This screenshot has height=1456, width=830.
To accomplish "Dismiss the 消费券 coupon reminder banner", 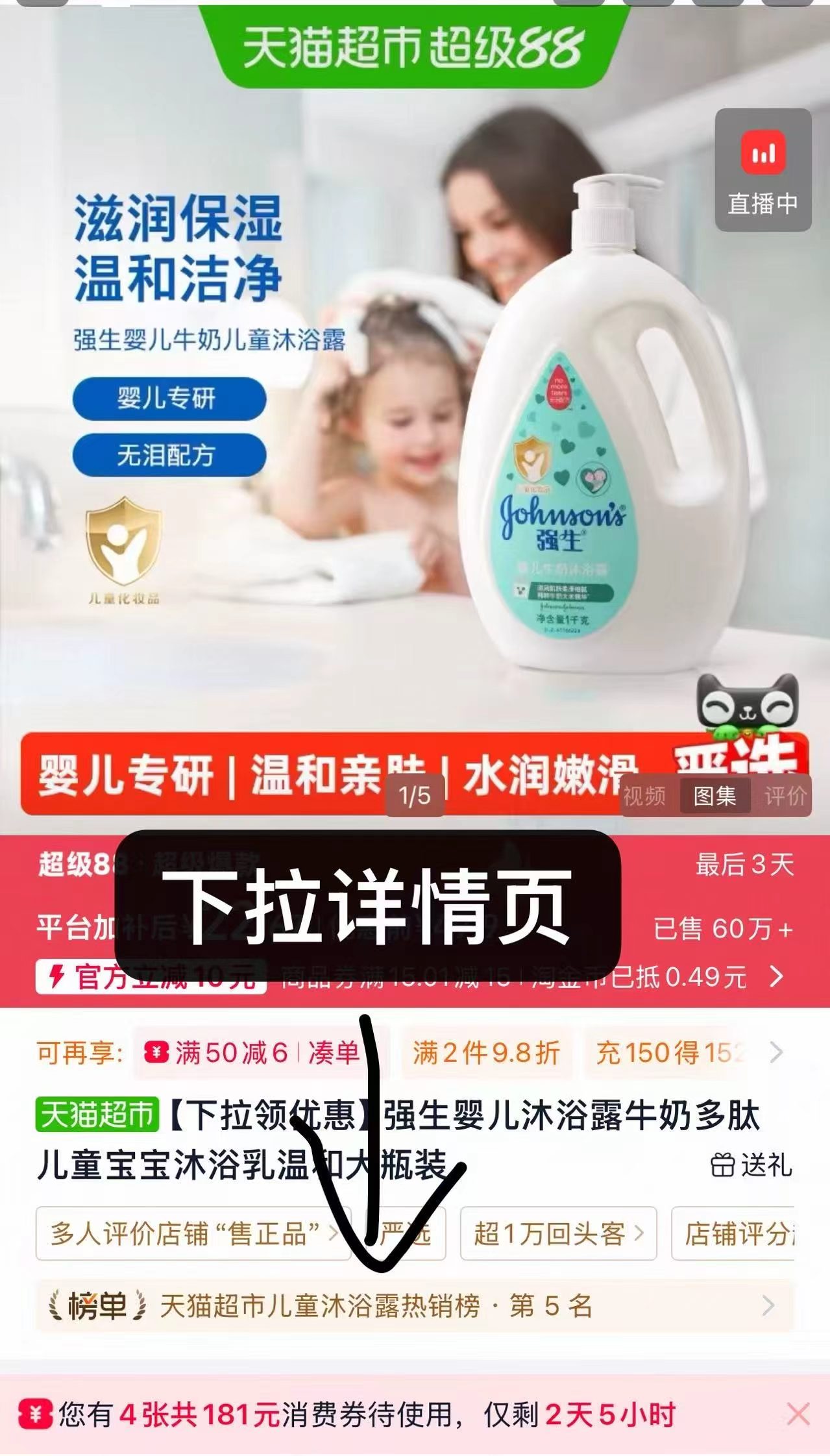I will point(798,1414).
